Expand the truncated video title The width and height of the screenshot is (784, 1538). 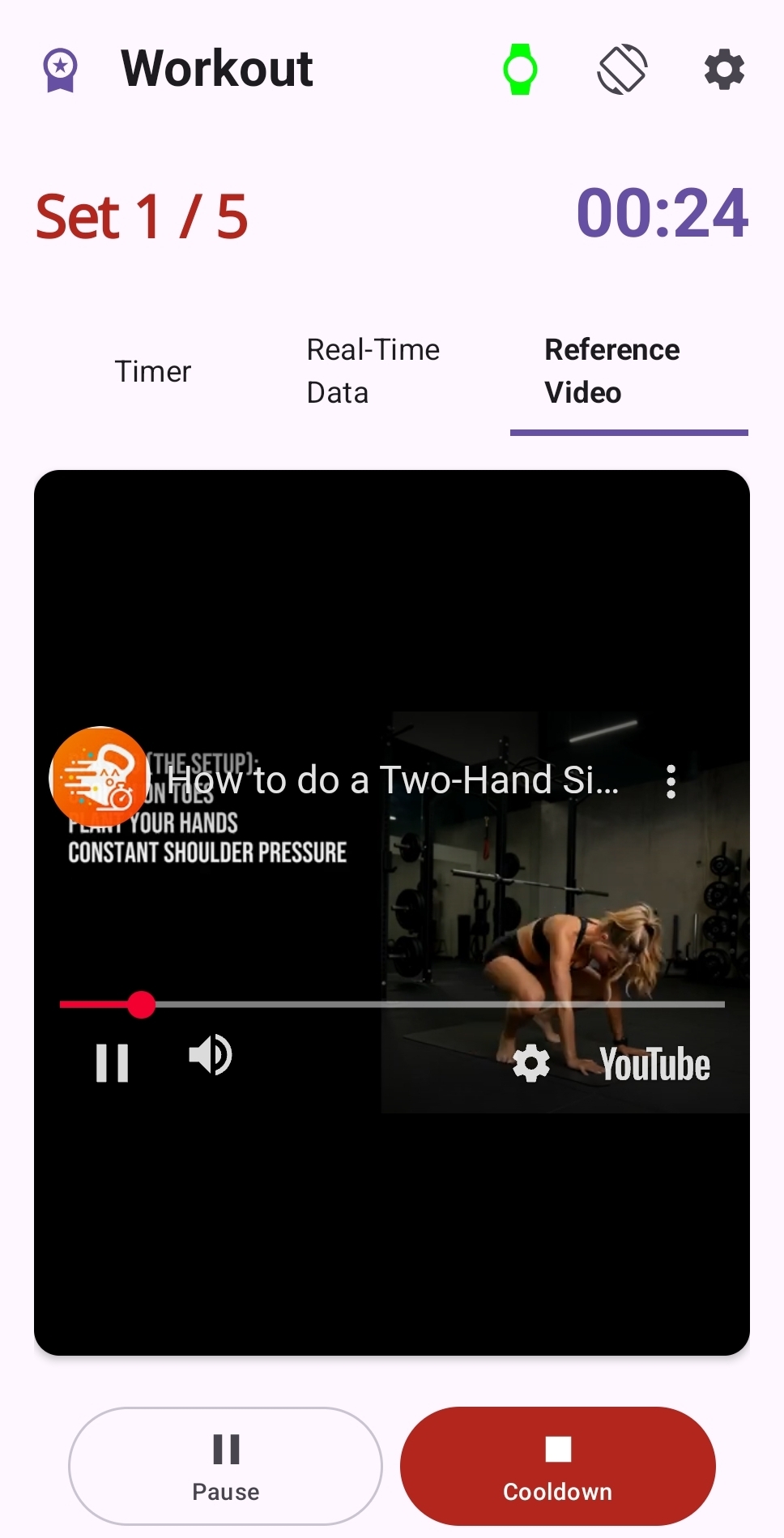389,781
